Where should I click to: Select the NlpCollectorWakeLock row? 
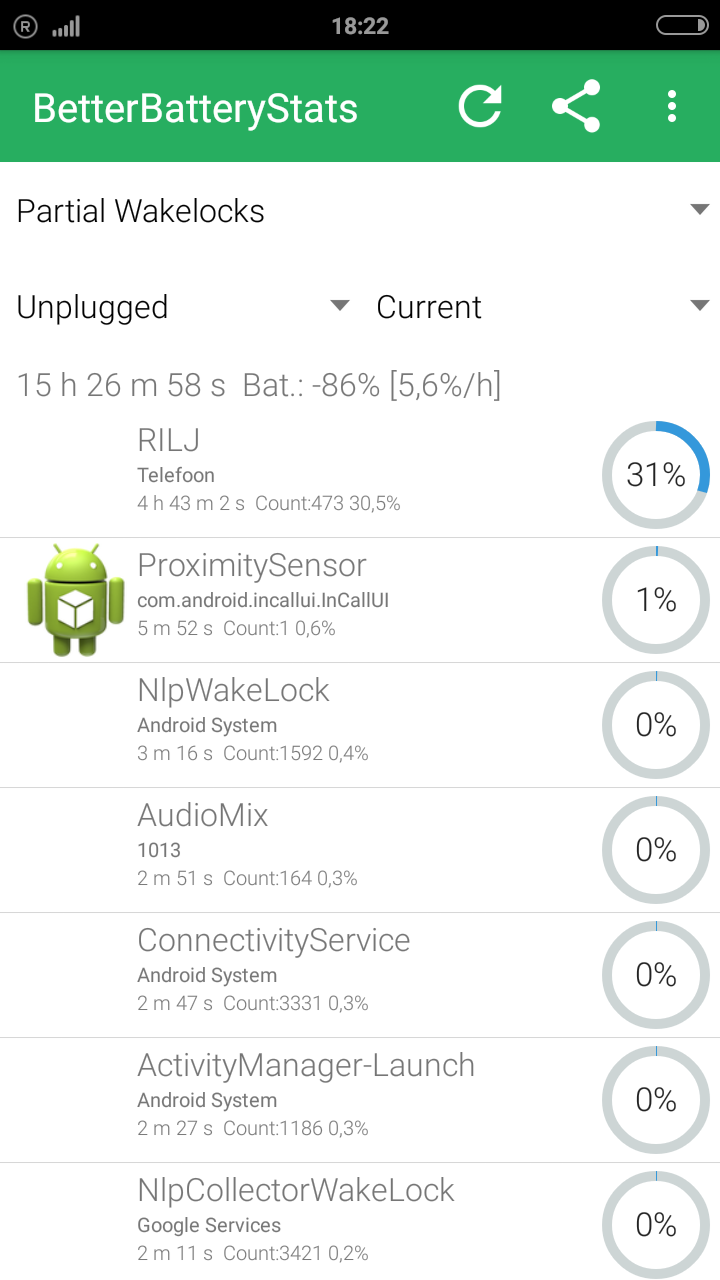coord(360,1222)
